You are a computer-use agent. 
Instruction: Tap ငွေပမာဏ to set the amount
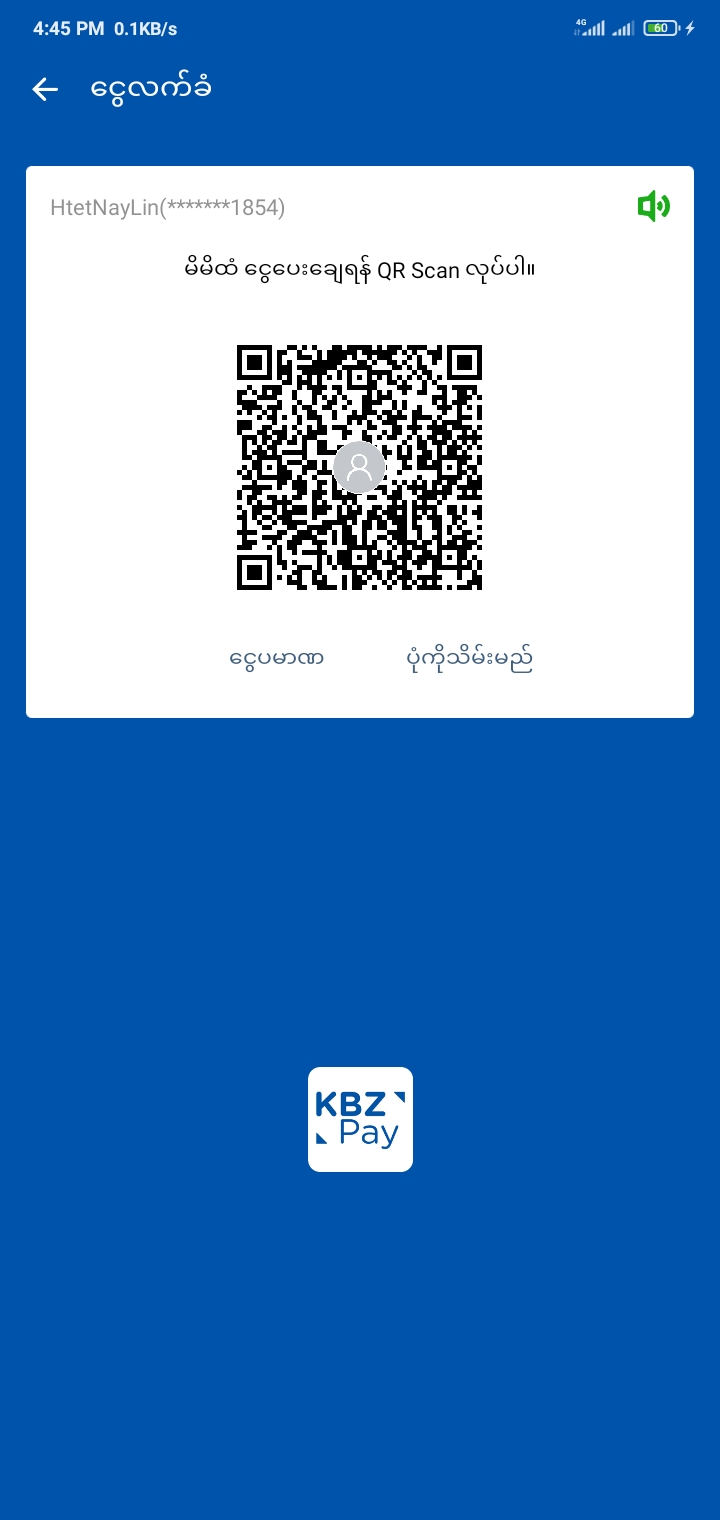[x=276, y=659]
